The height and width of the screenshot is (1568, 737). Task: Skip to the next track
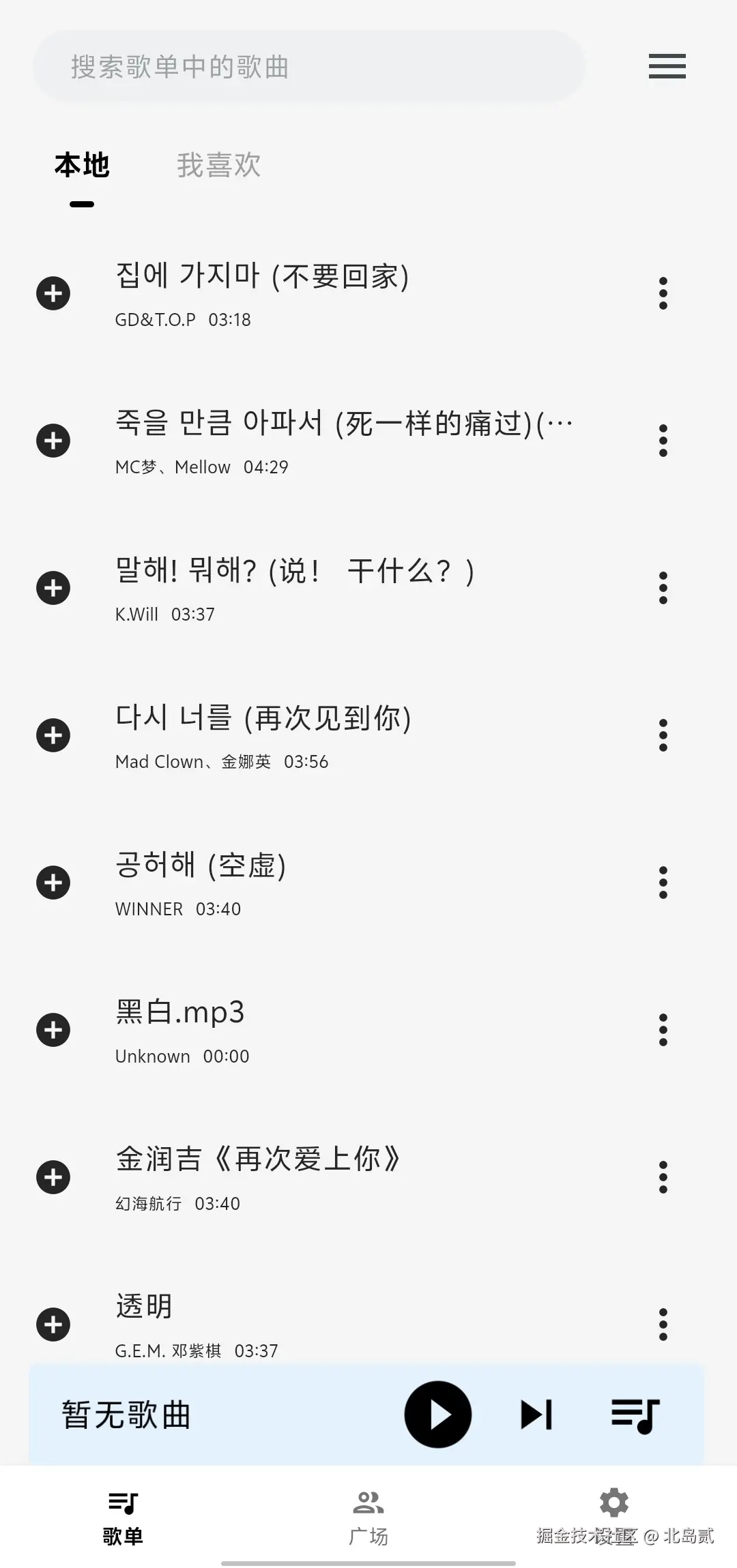coord(536,1415)
